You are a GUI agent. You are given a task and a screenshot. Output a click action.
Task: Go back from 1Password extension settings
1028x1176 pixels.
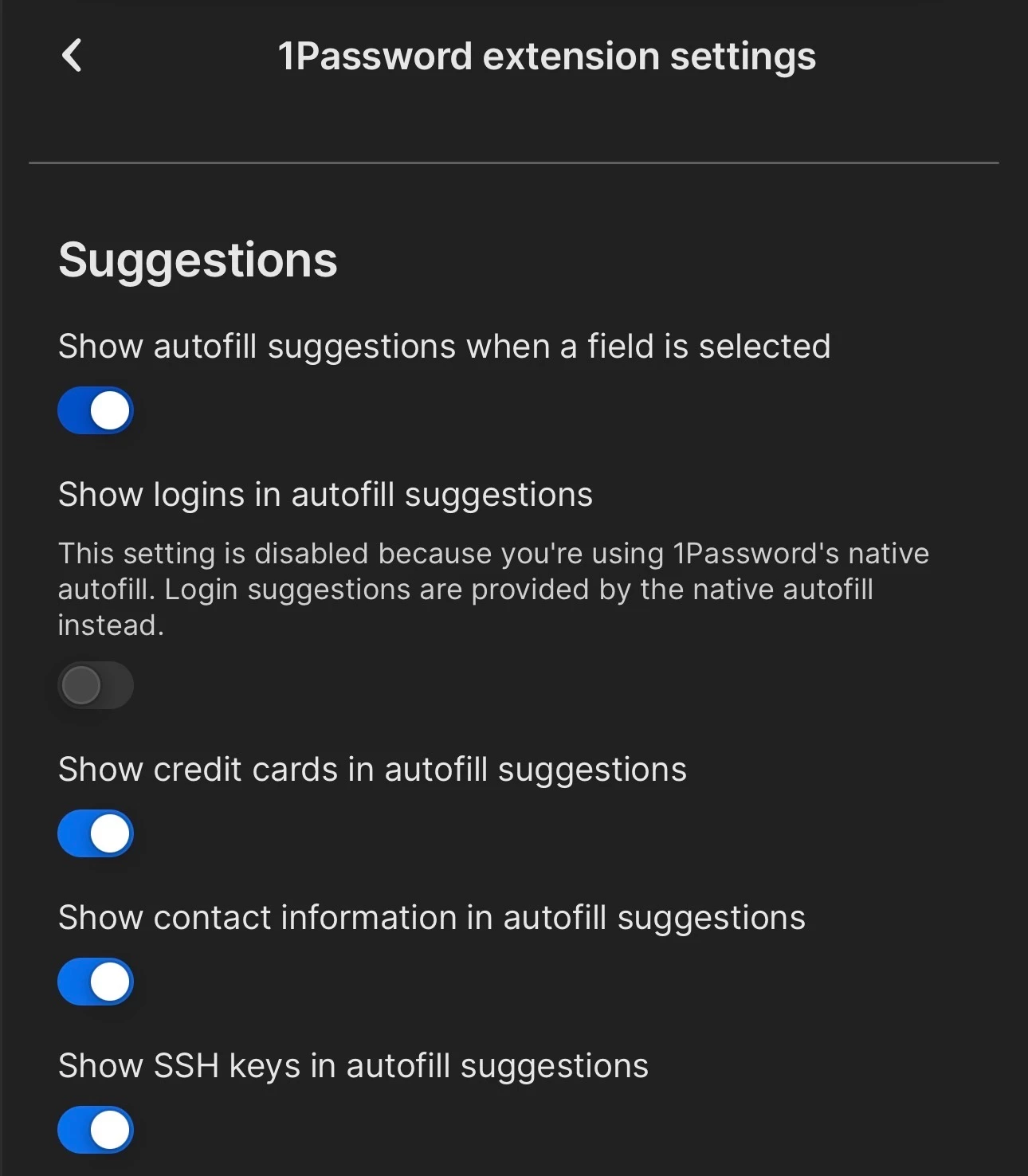pos(72,56)
